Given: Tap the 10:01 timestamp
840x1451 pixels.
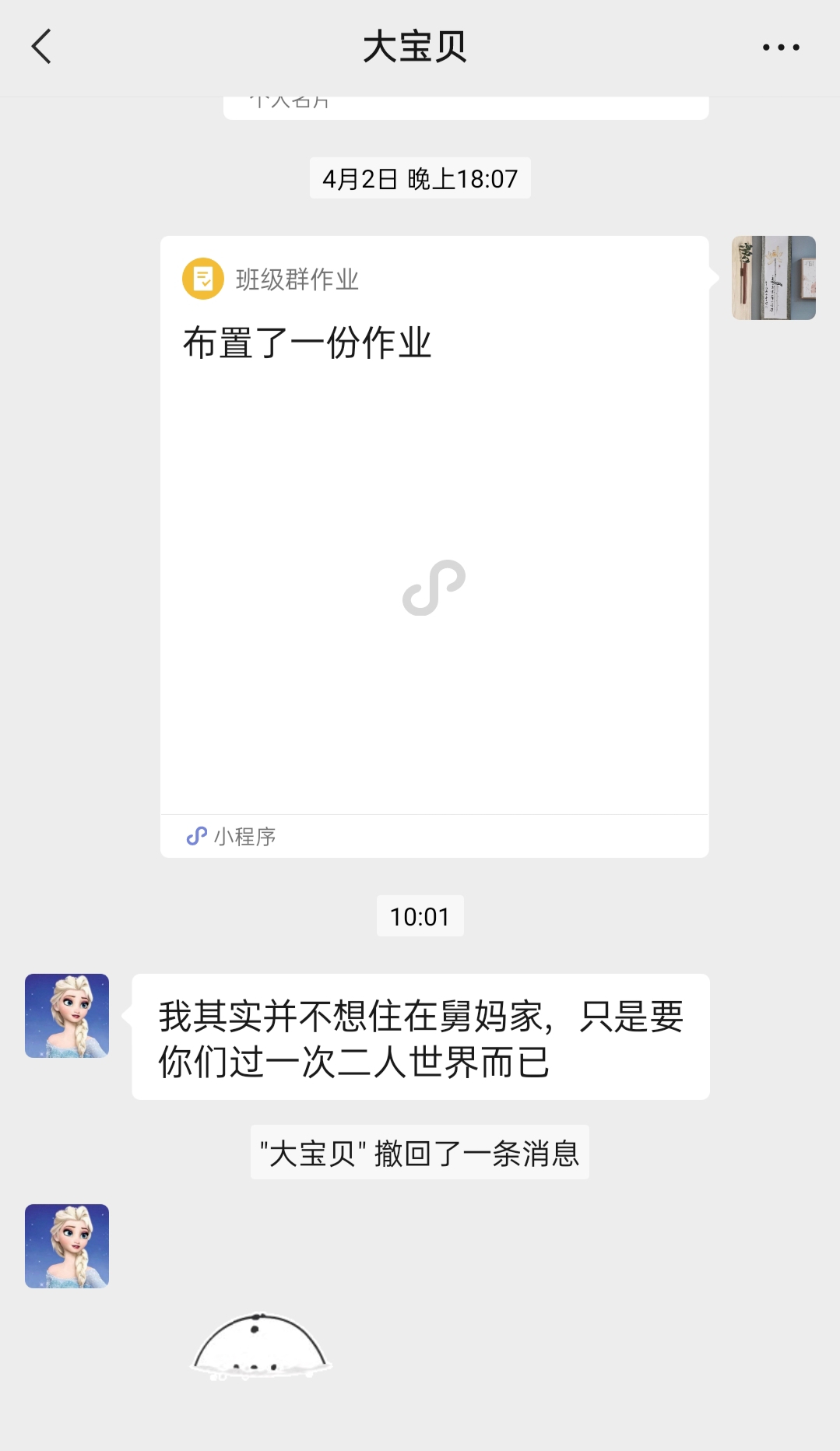Looking at the screenshot, I should click(x=420, y=916).
